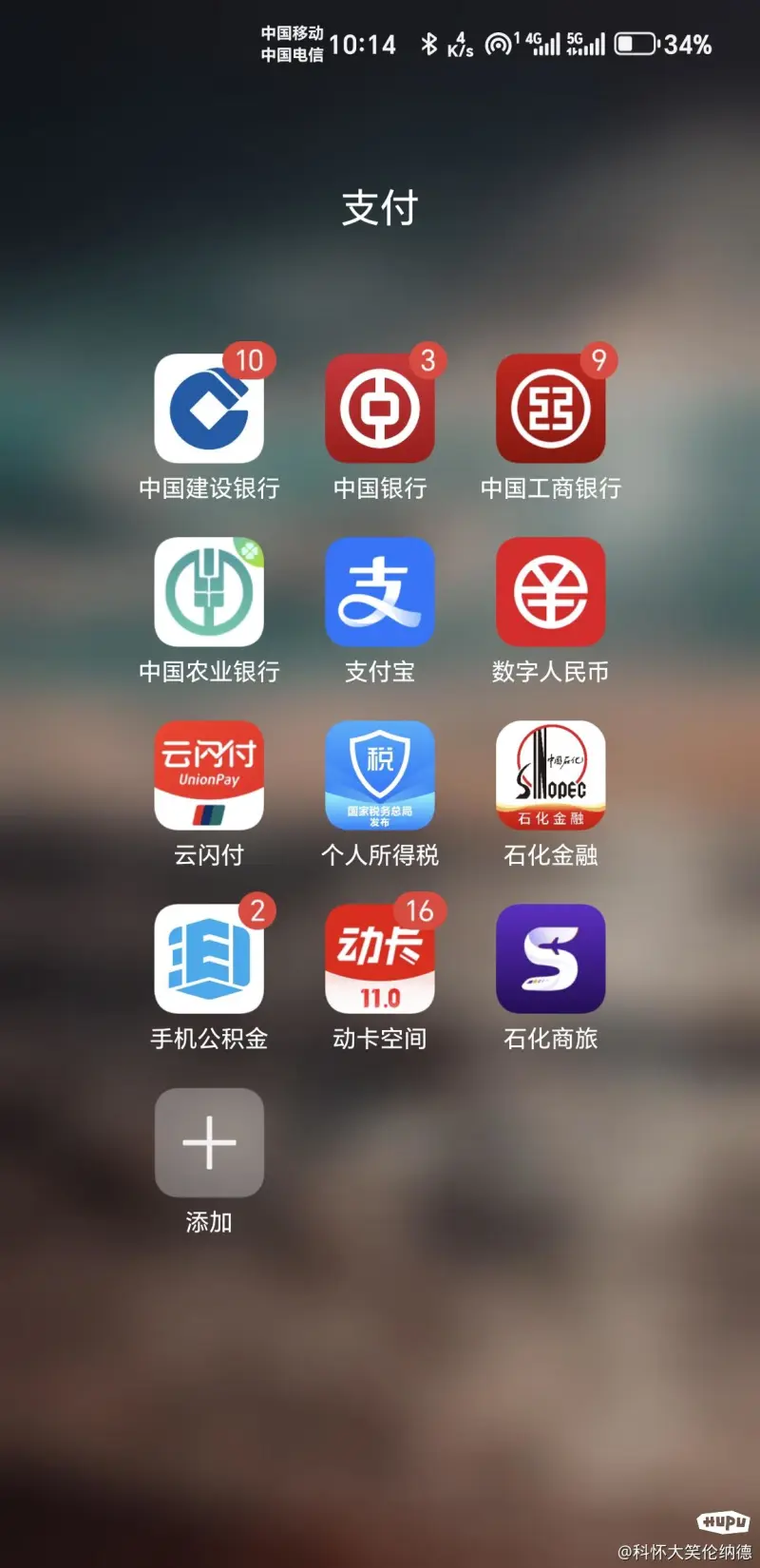The image size is (760, 1568).
Task: Open the 中国工商银行 app
Action: pyautogui.click(x=551, y=409)
